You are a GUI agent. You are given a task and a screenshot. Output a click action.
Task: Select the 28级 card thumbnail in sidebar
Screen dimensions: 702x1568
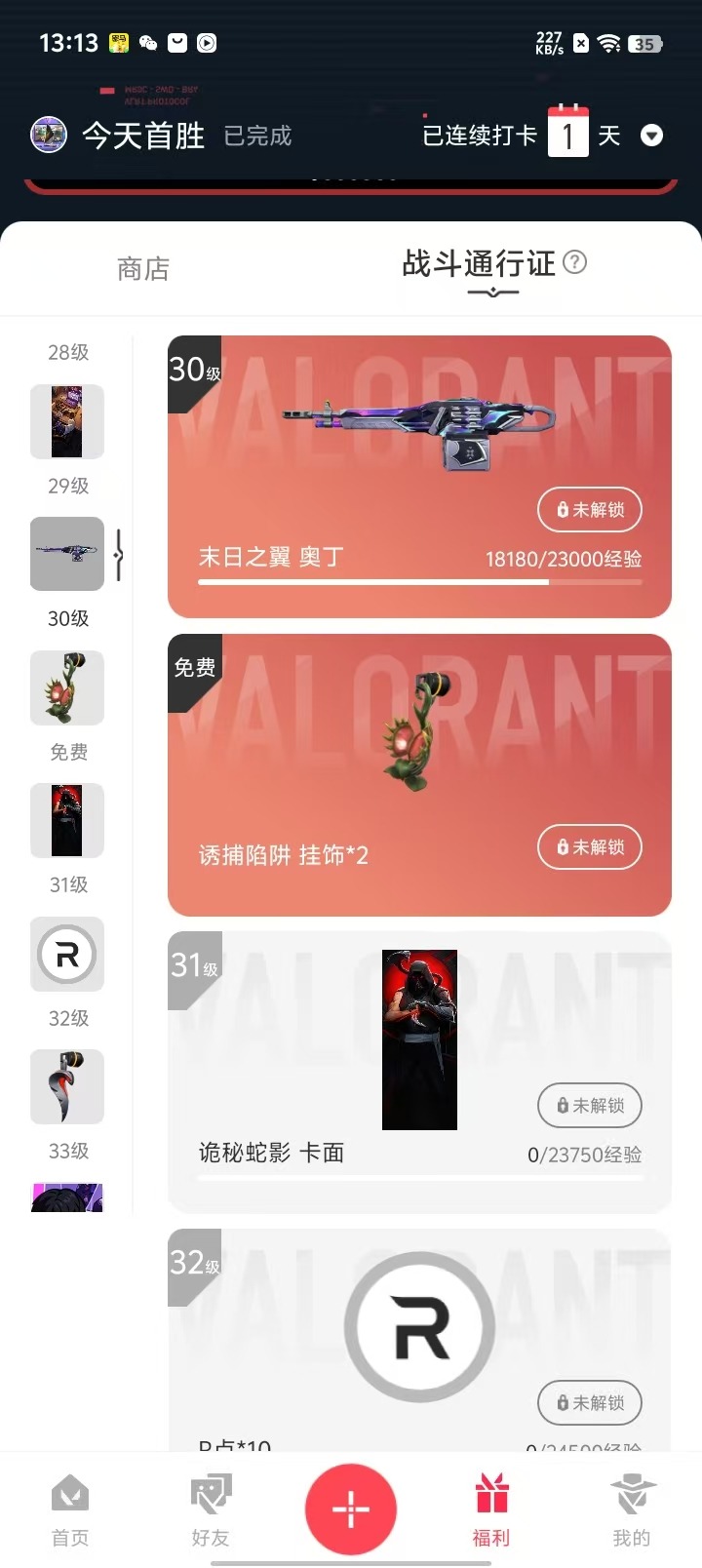pos(67,421)
